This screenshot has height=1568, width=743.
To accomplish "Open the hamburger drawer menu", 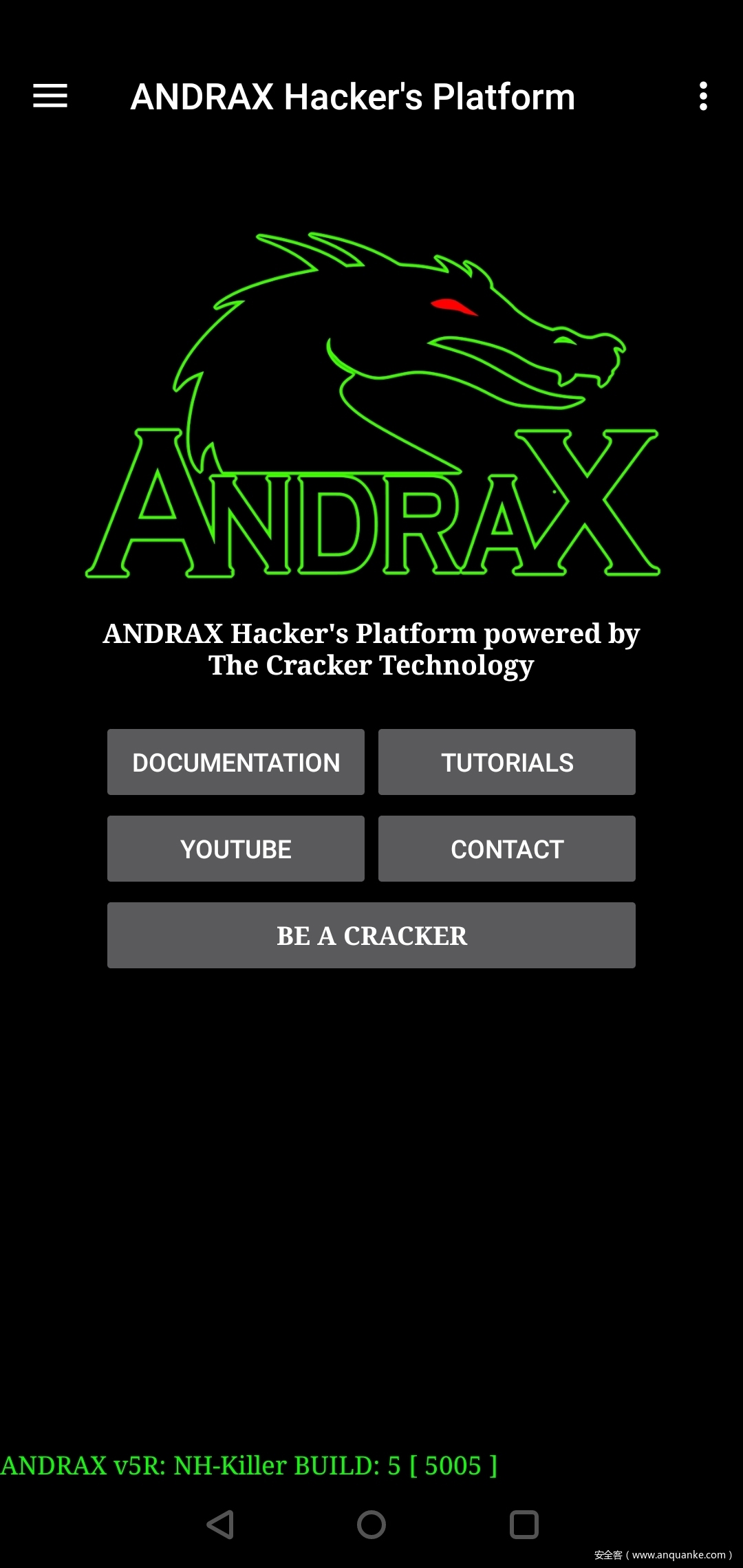I will (50, 96).
